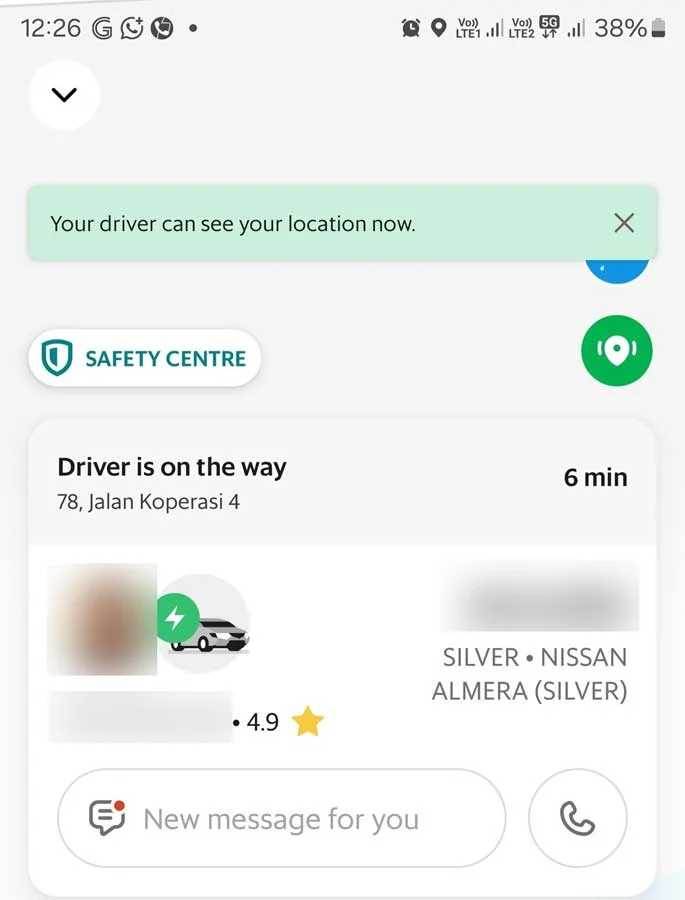View the driver's profile photo

pos(102,620)
